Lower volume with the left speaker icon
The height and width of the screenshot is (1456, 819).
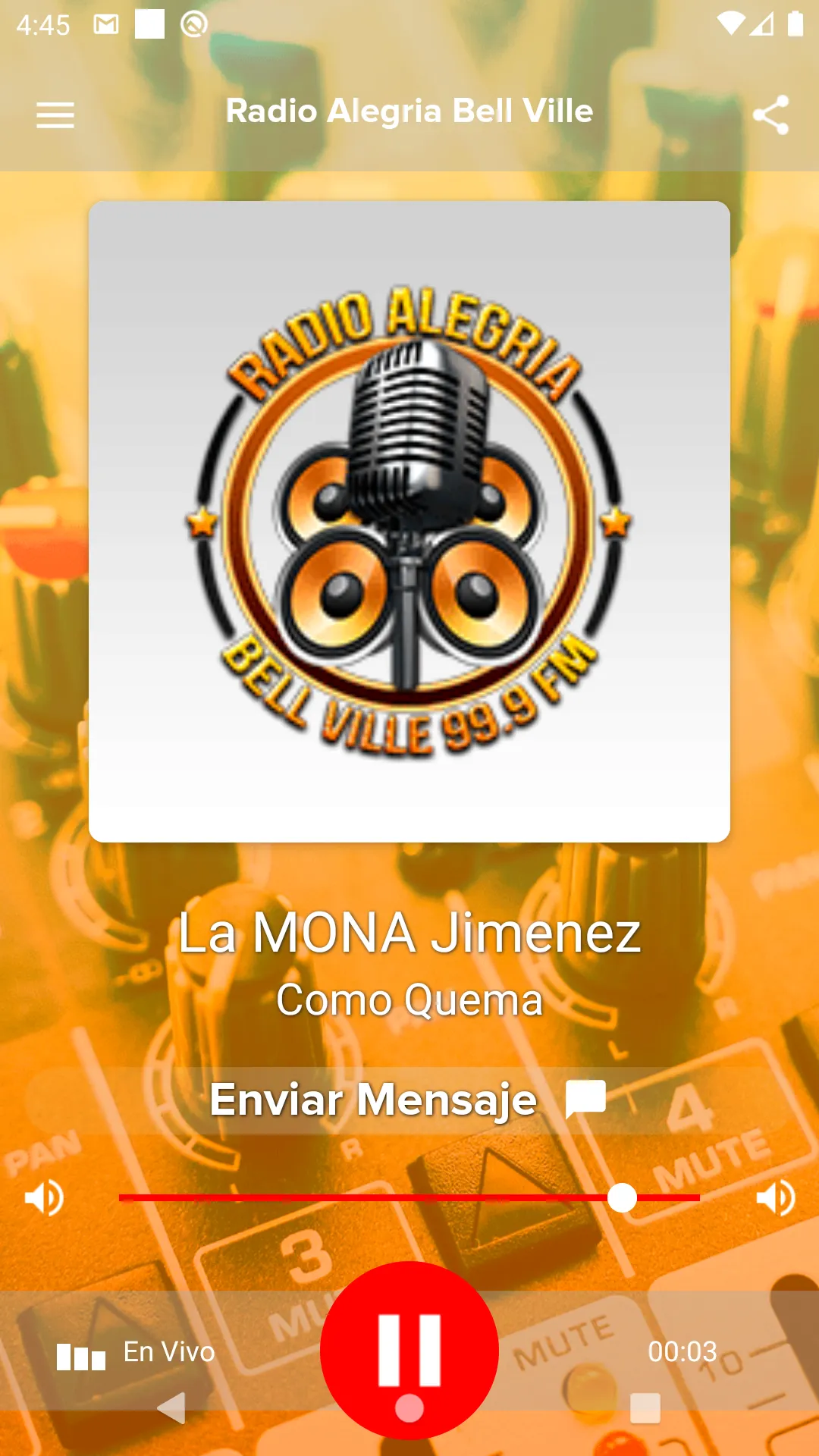click(x=44, y=1198)
